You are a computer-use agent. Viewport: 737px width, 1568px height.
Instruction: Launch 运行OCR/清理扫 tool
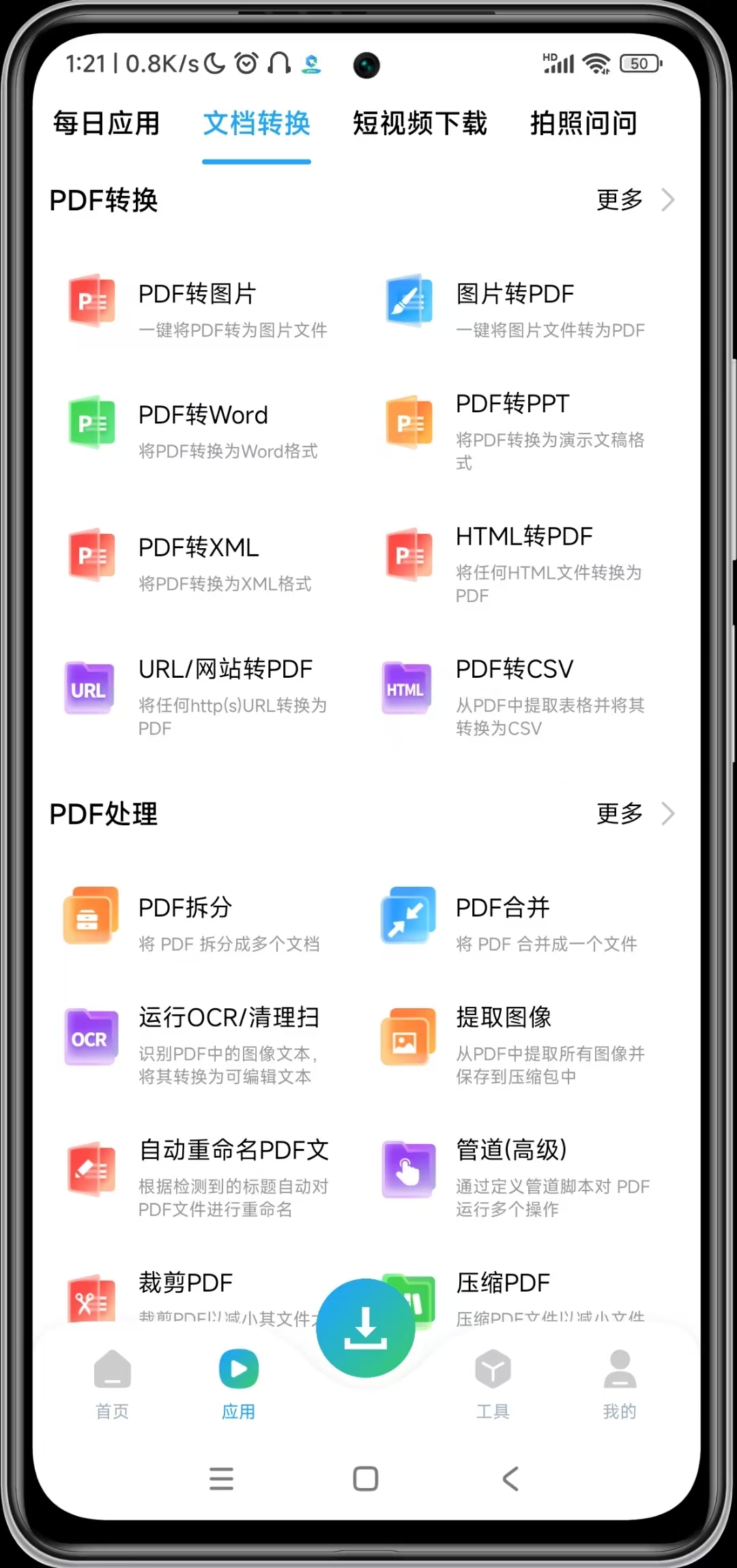click(229, 1041)
